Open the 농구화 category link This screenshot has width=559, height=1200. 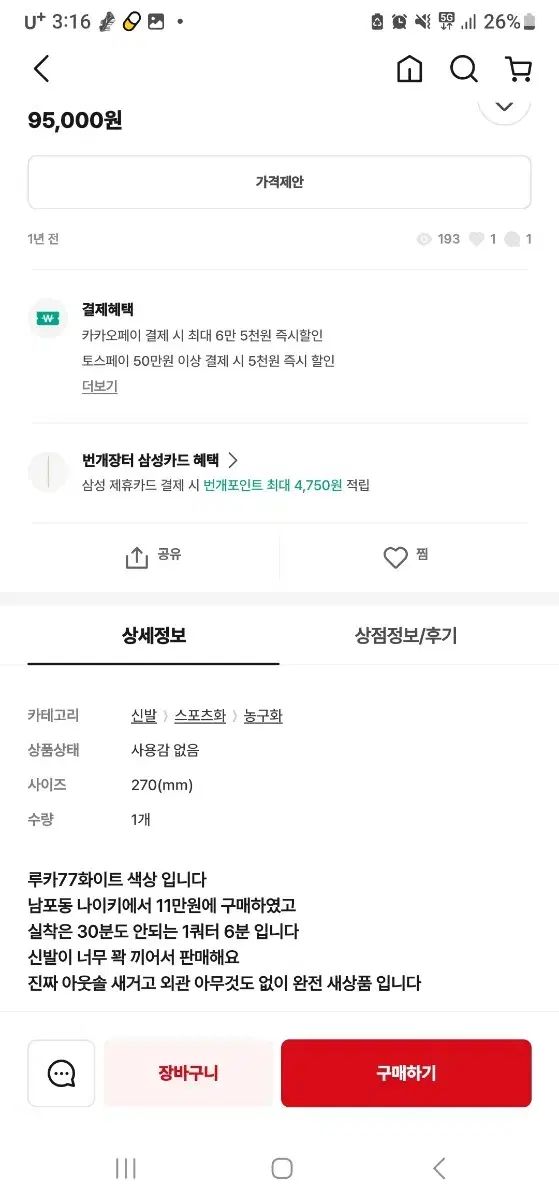coord(263,716)
